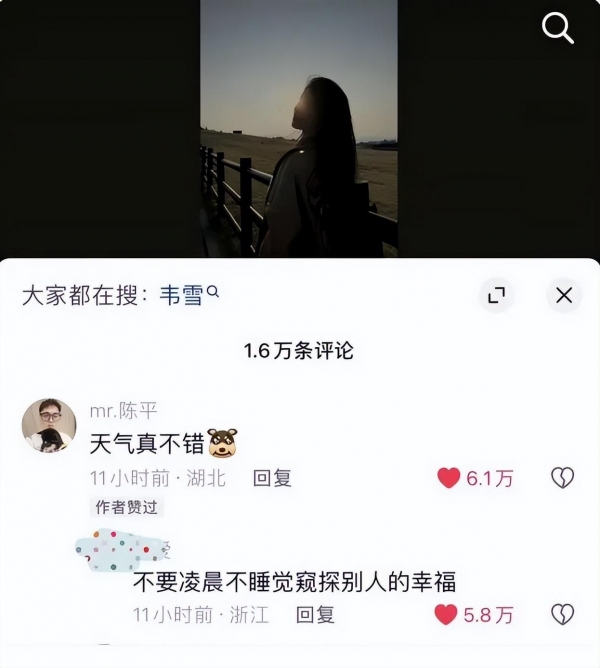Reply to the comment from 浙江
The width and height of the screenshot is (600, 668).
pyautogui.click(x=316, y=615)
